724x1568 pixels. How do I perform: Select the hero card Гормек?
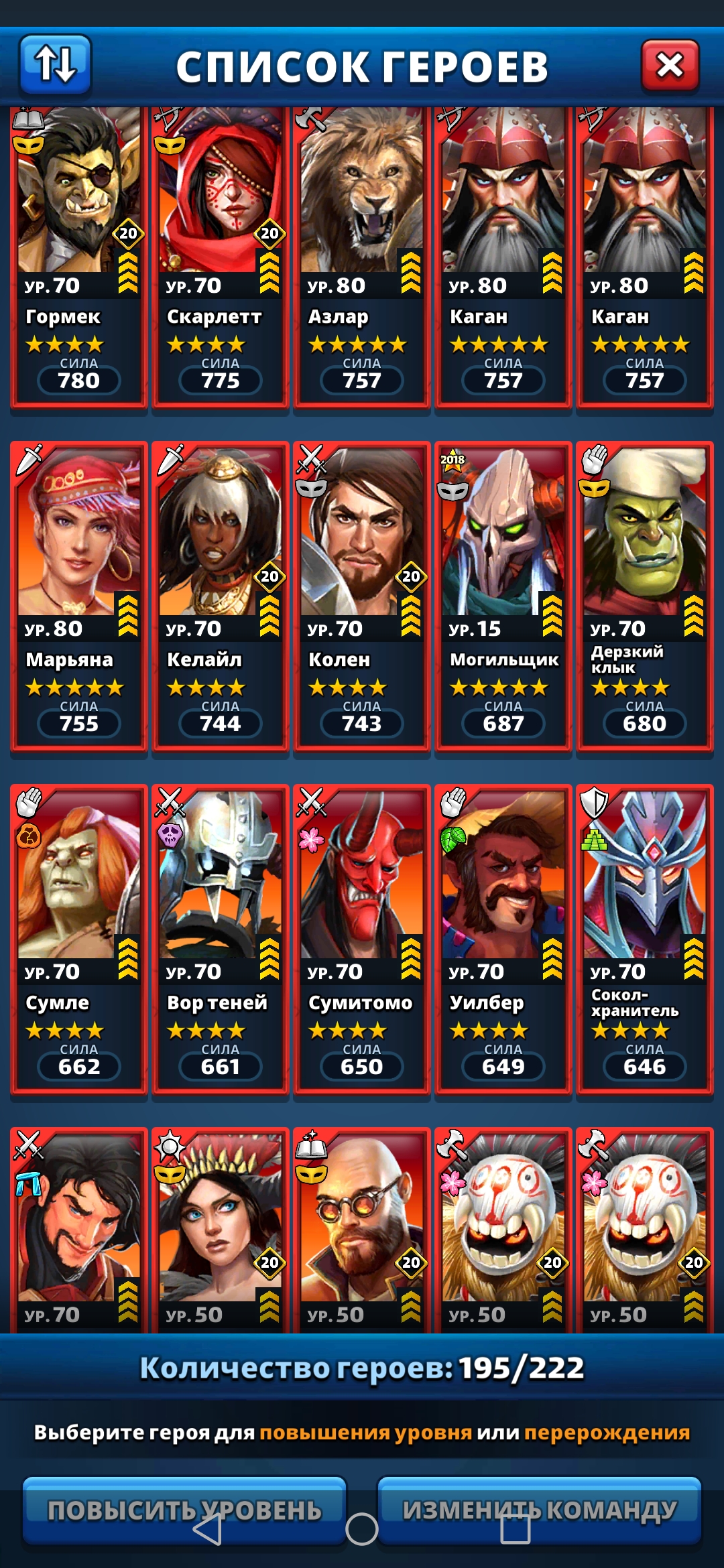coord(79,255)
